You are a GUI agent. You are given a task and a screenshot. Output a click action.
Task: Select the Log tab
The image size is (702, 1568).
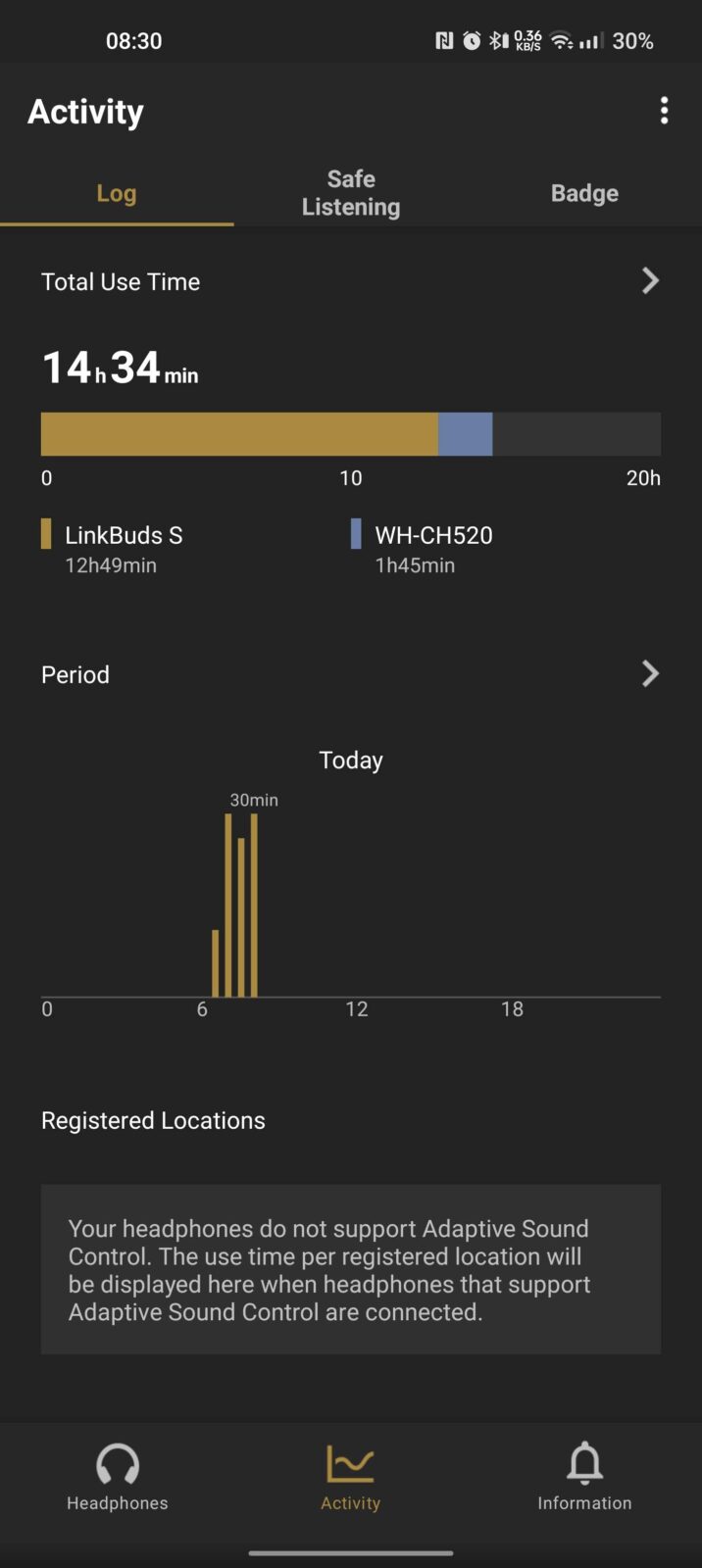(x=117, y=193)
